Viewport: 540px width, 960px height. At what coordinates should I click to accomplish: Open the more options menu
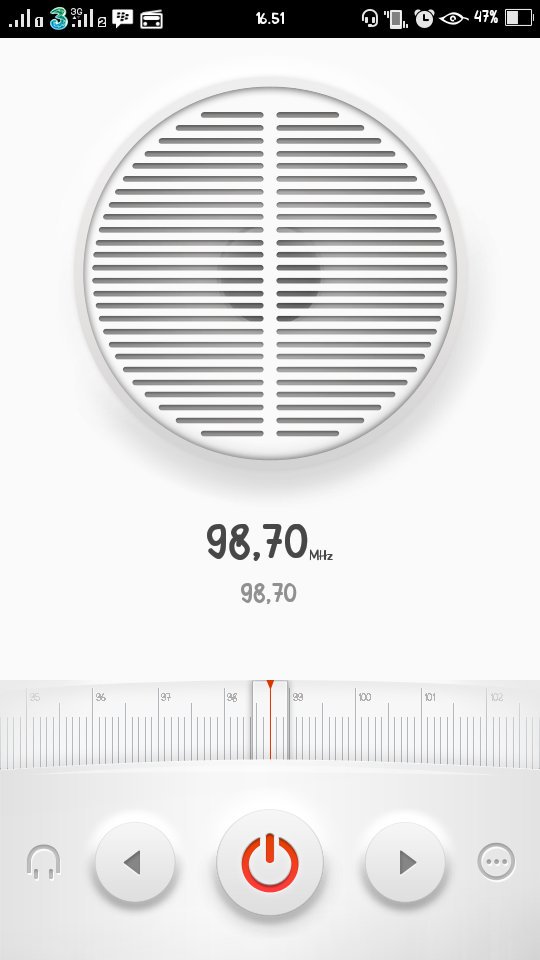(496, 862)
